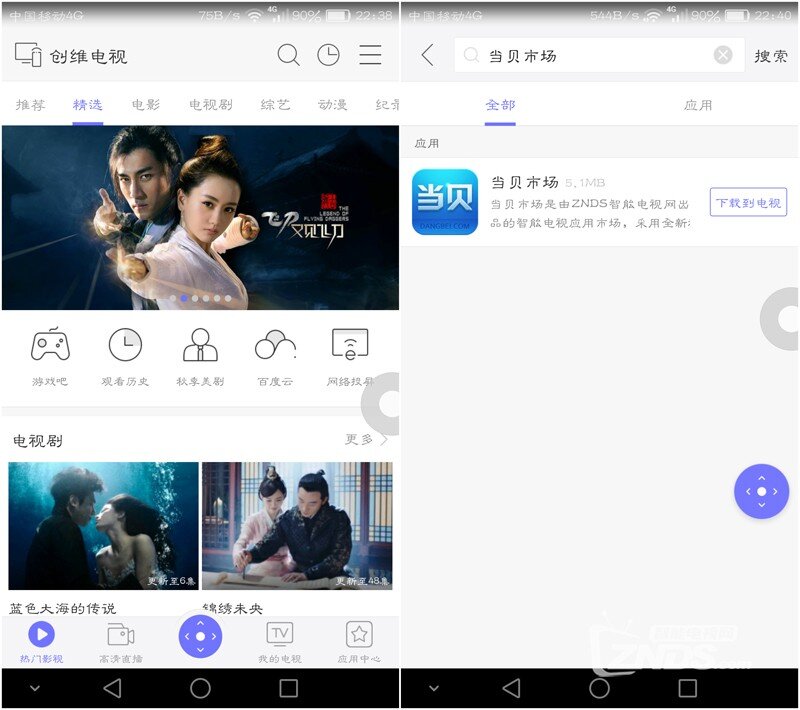Open the hamburger menu icon
Screen dimensions: 800x710
coord(370,55)
